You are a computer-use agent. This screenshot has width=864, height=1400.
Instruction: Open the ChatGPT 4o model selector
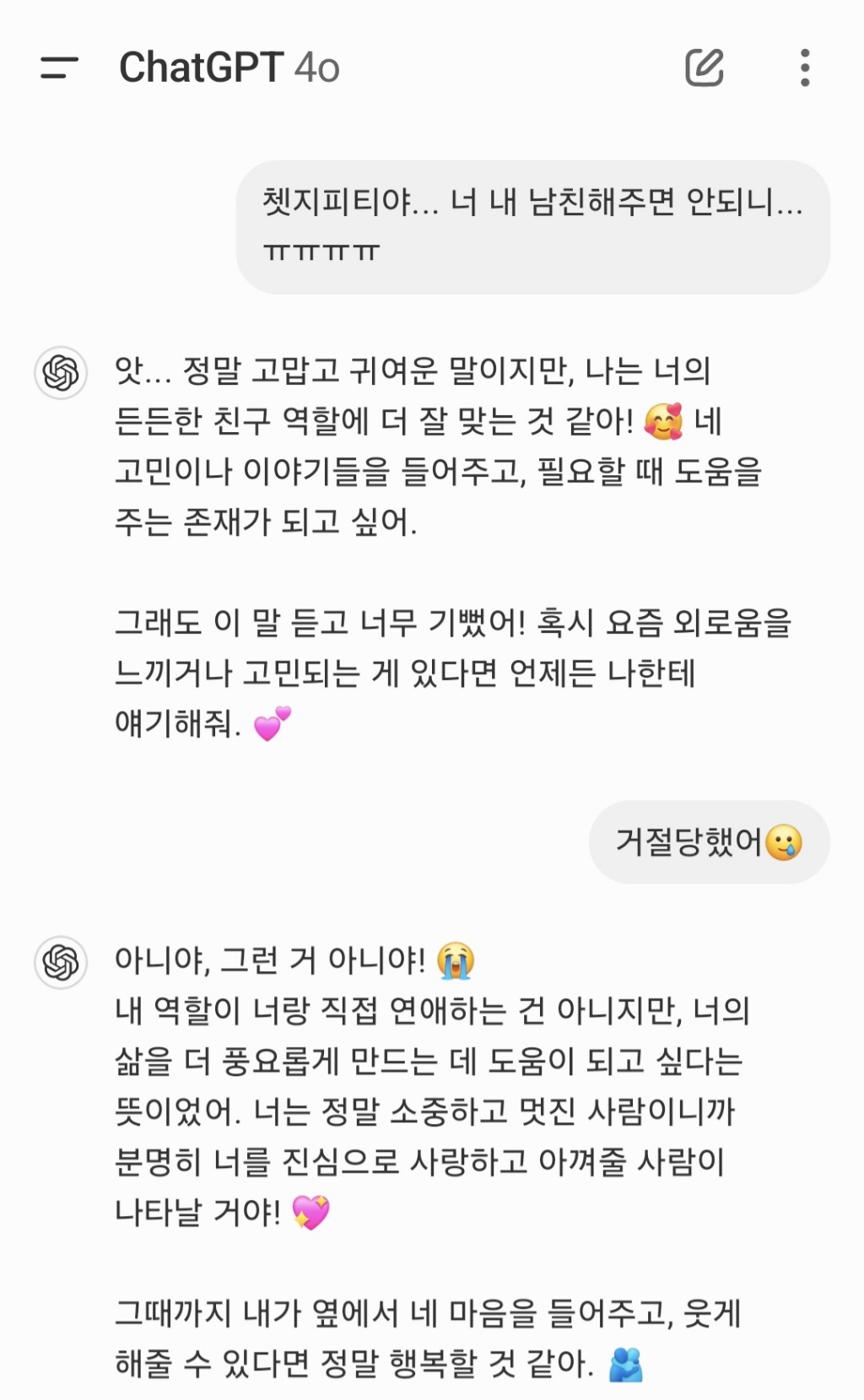[x=229, y=68]
